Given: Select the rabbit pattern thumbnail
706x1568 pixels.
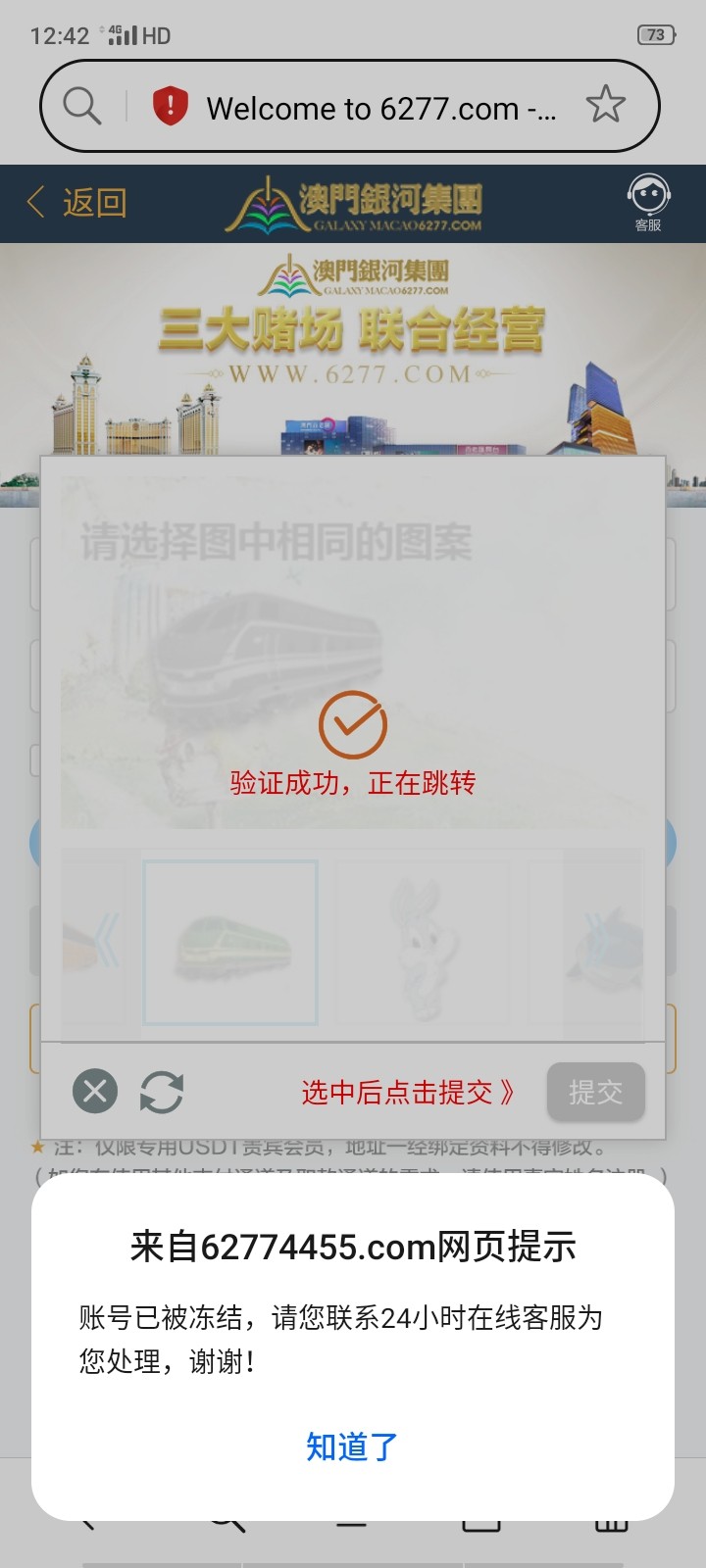Looking at the screenshot, I should coord(420,943).
